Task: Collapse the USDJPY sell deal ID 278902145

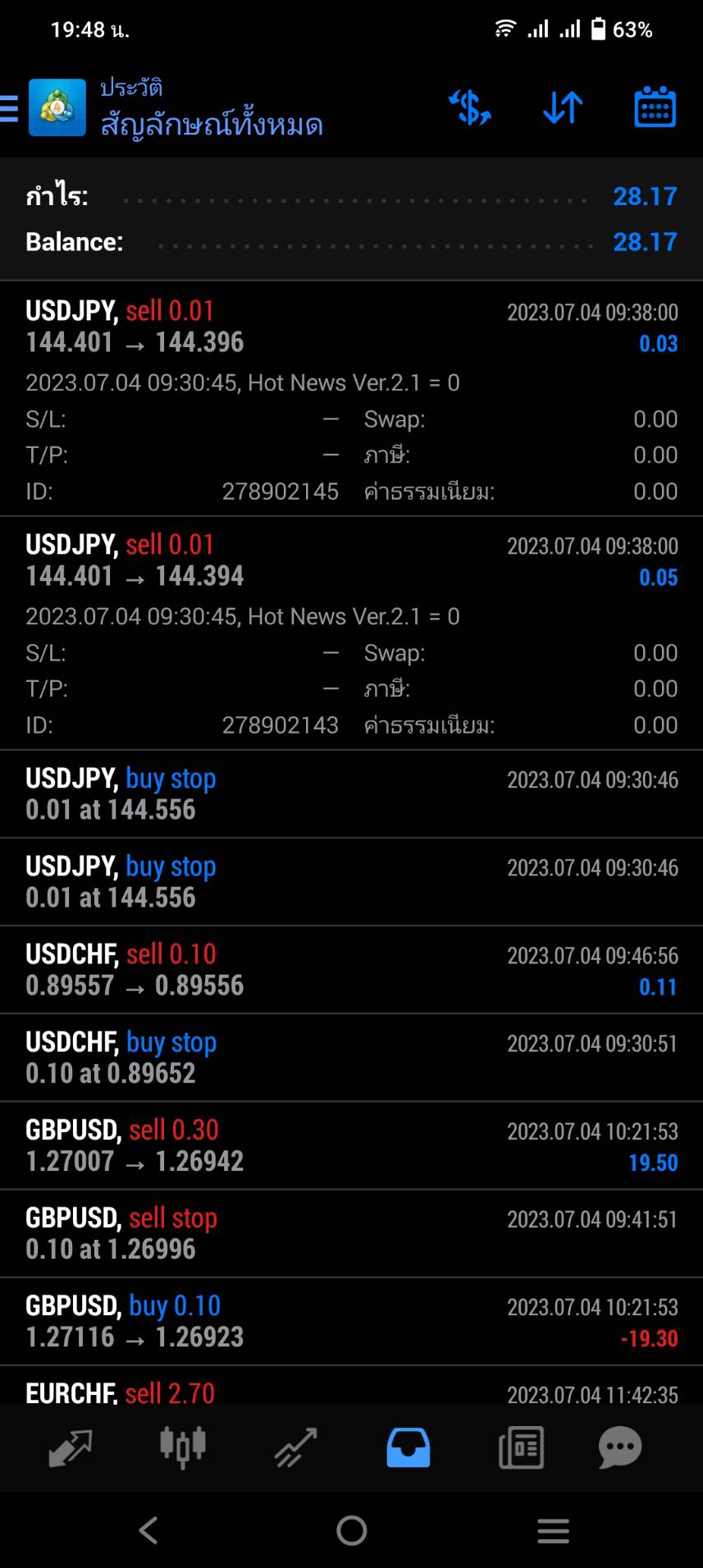Action: [x=351, y=399]
